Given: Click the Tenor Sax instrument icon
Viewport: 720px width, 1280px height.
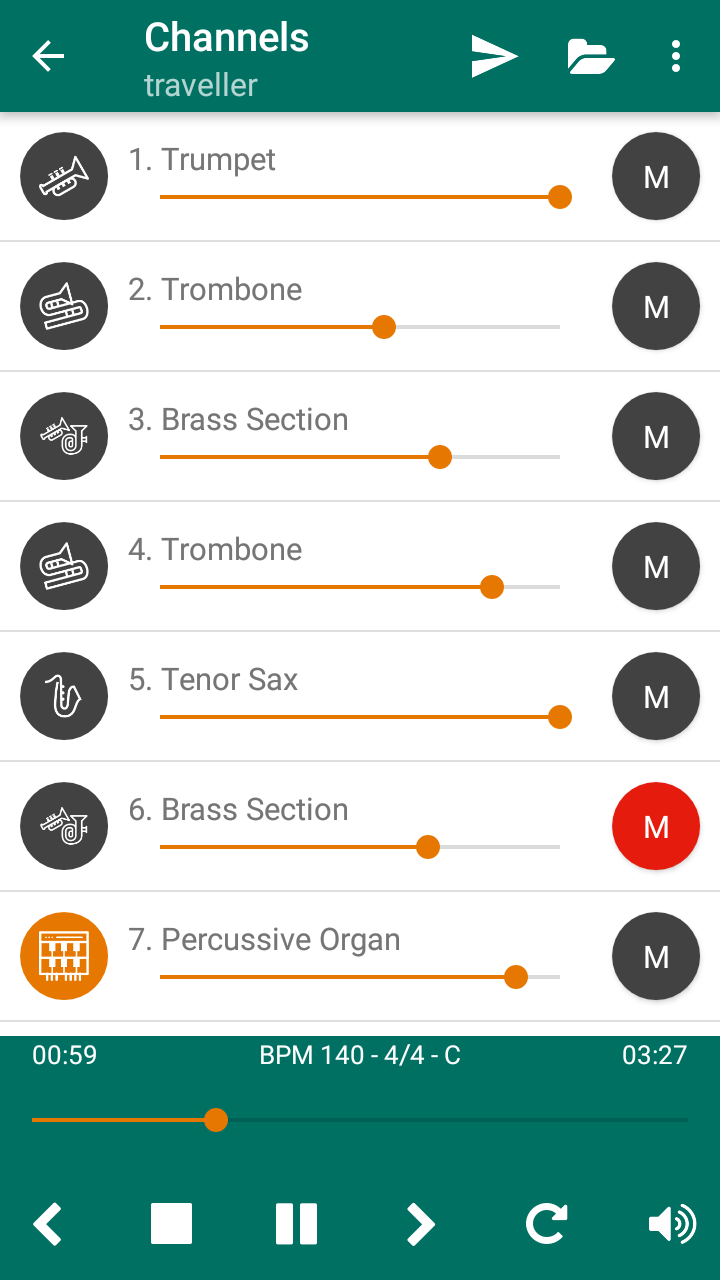Looking at the screenshot, I should coord(64,696).
